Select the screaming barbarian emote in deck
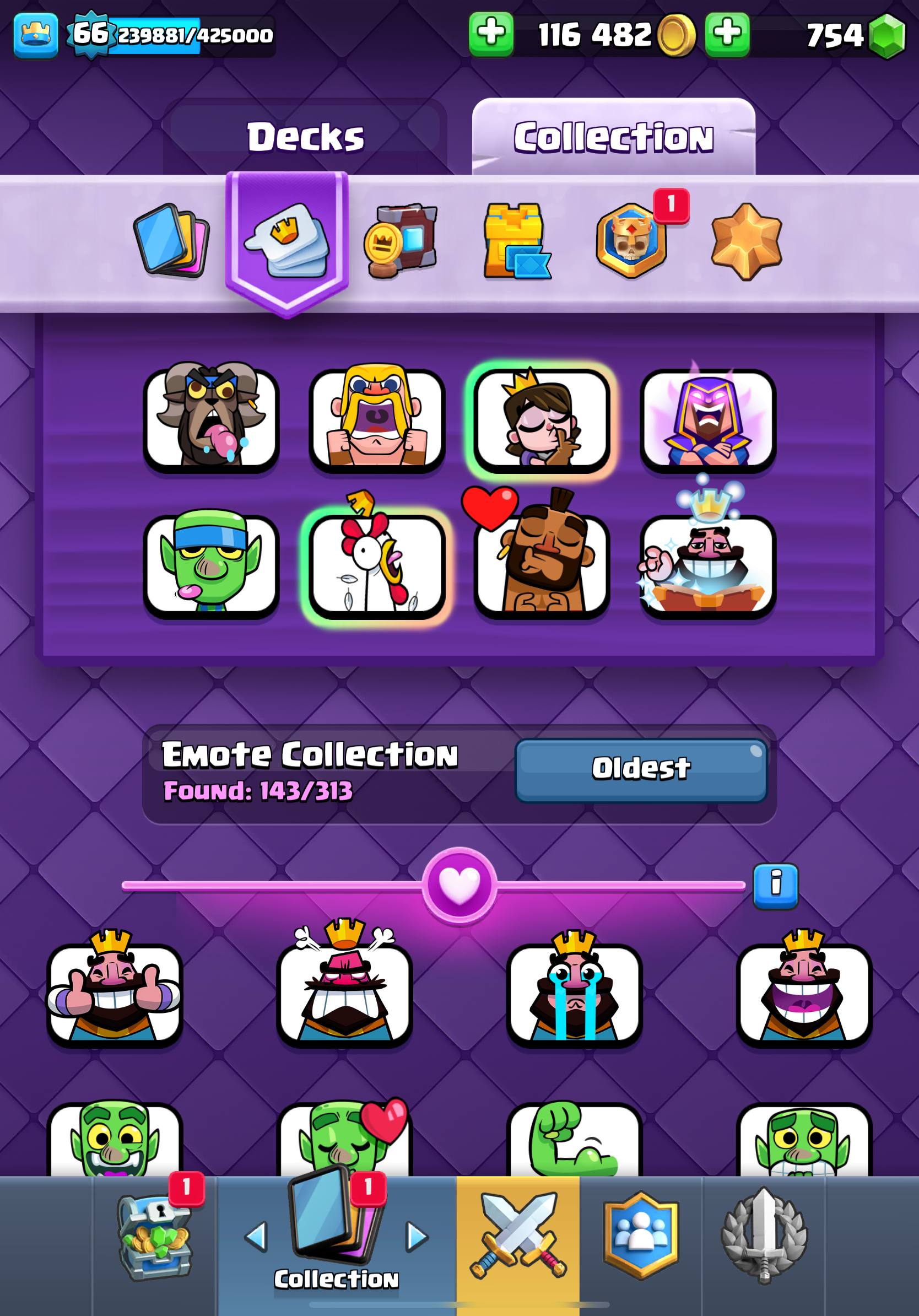 (x=376, y=419)
